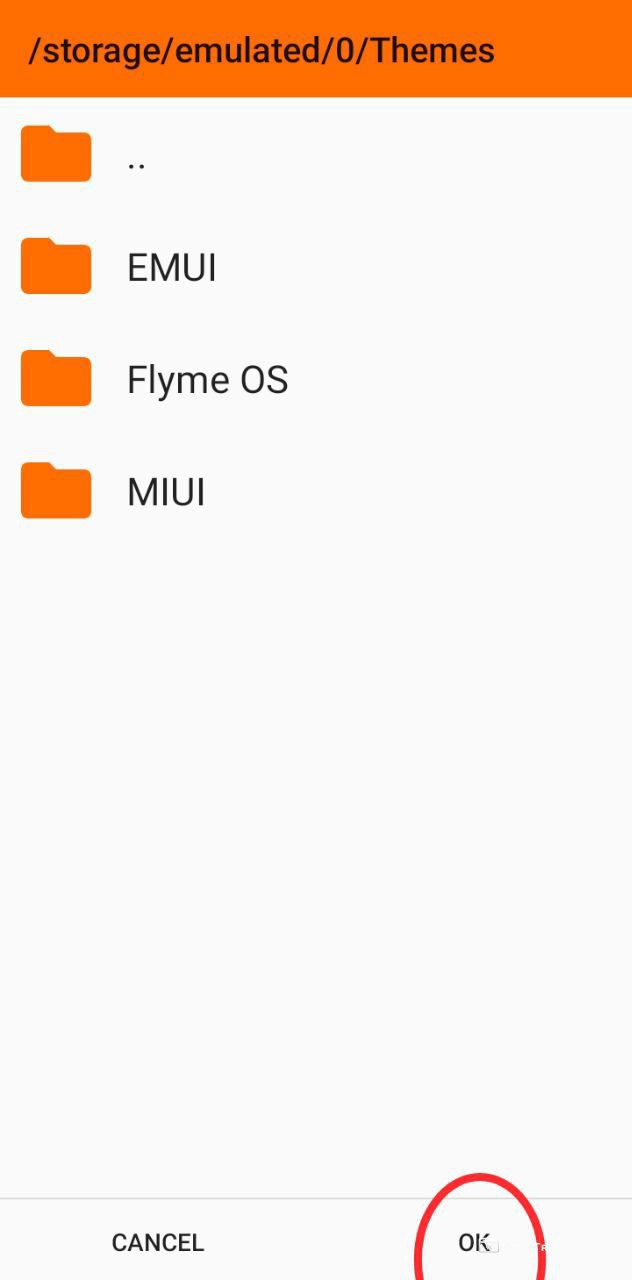Cancel the folder selection

158,1242
